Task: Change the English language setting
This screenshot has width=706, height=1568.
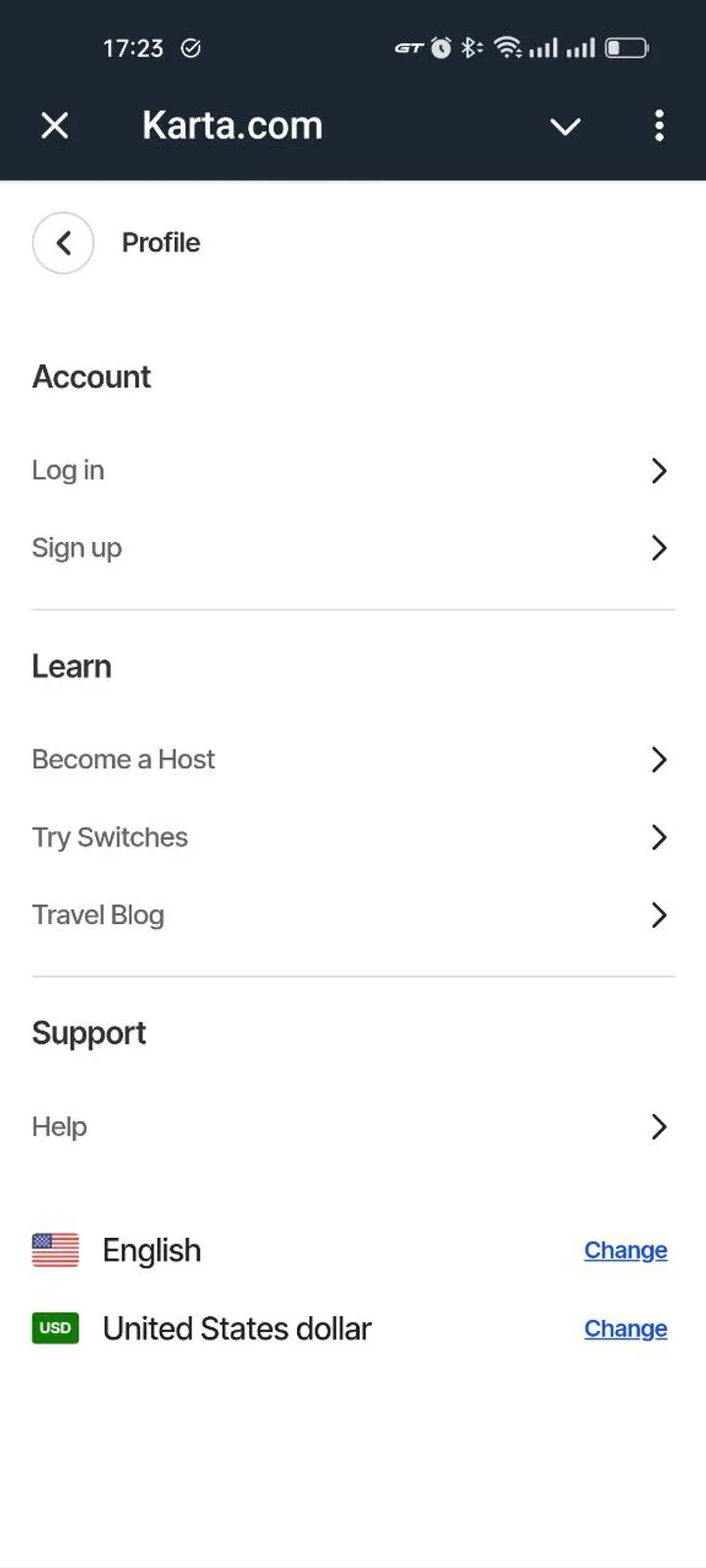Action: click(x=625, y=1249)
